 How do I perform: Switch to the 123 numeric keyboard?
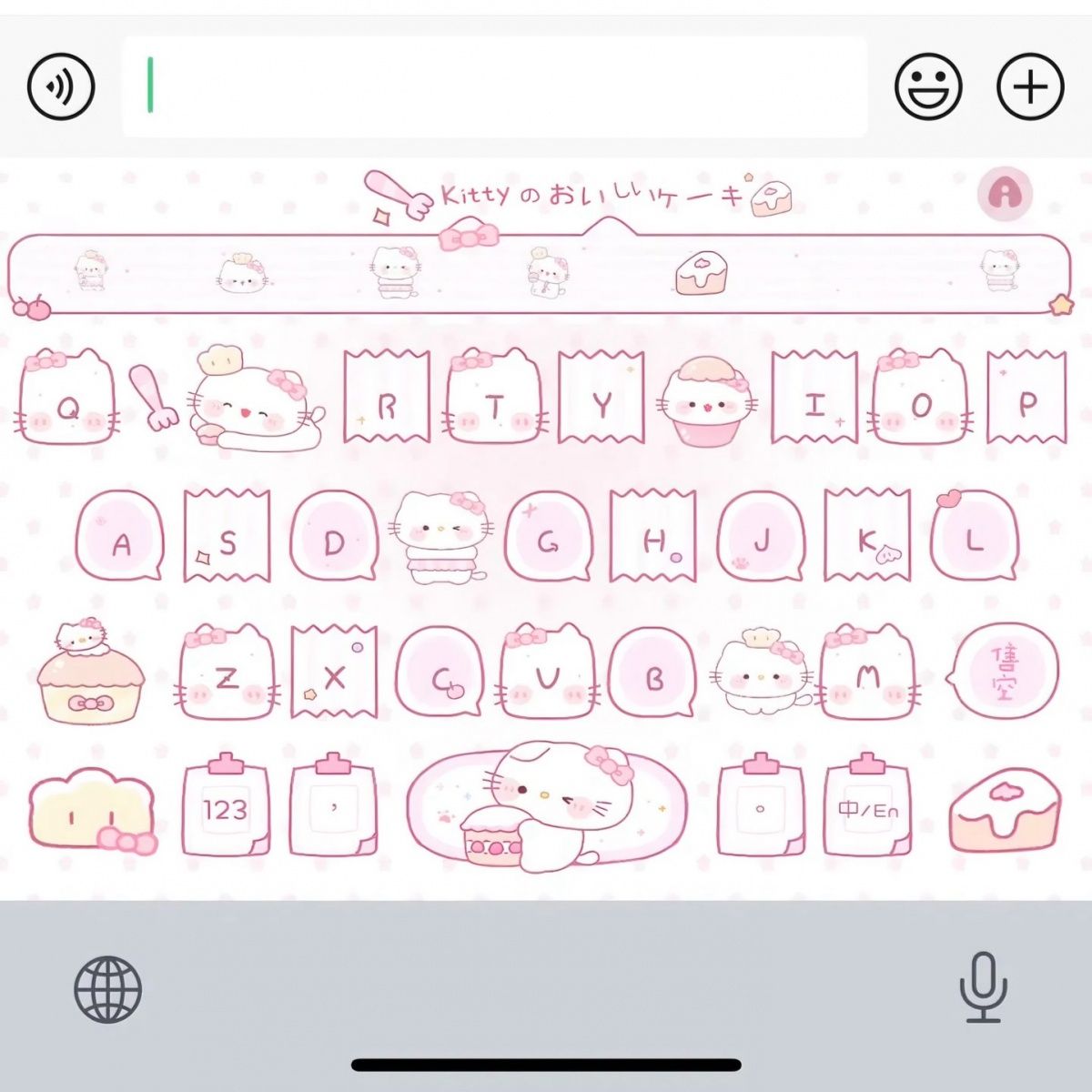226,805
